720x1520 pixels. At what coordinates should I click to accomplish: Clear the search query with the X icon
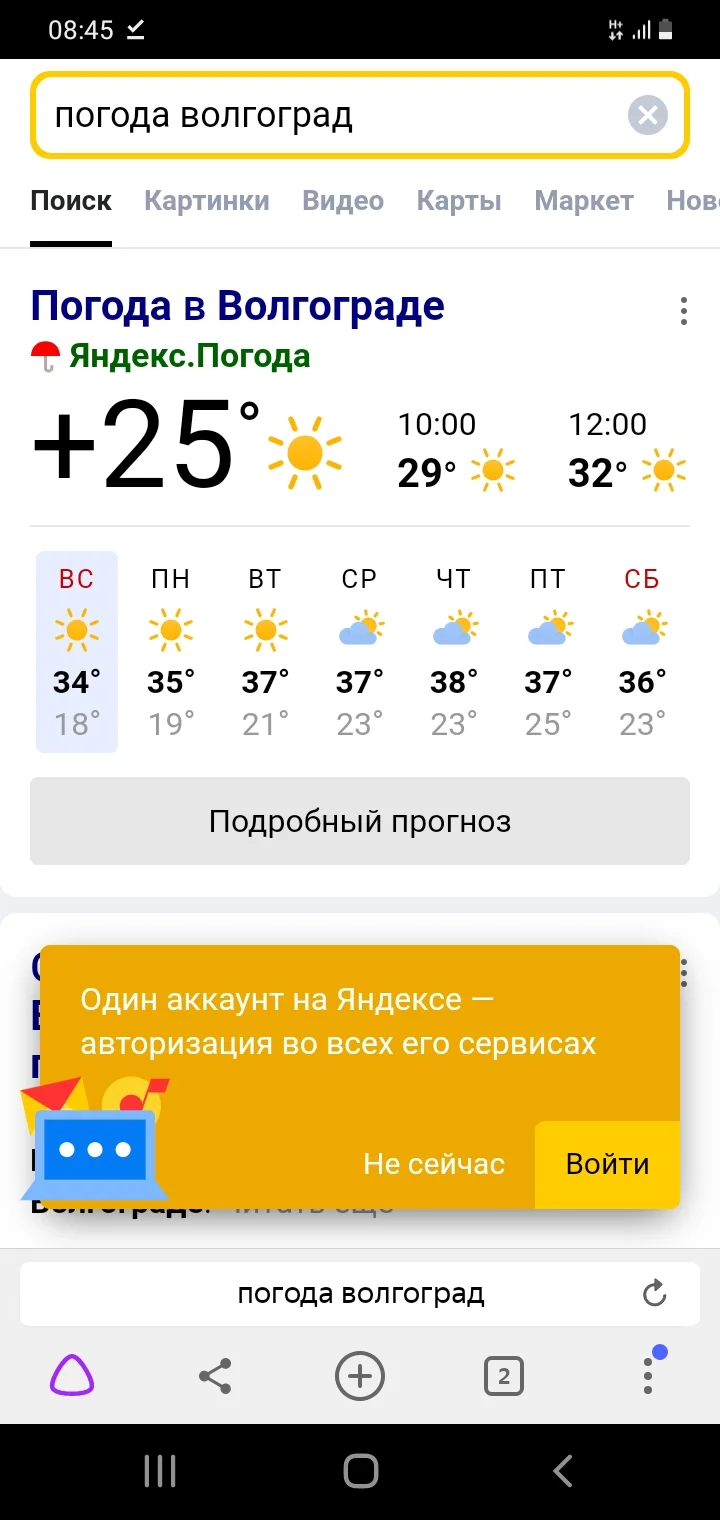coord(648,115)
